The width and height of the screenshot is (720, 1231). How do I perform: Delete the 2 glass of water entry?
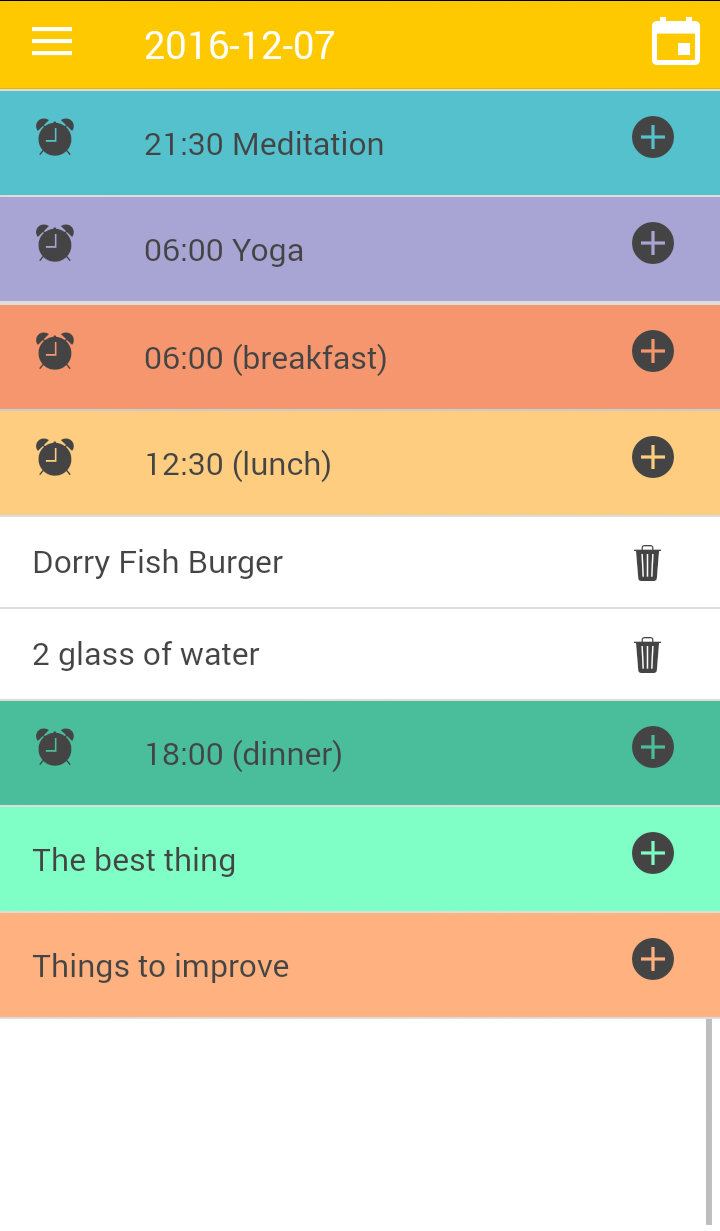(648, 655)
